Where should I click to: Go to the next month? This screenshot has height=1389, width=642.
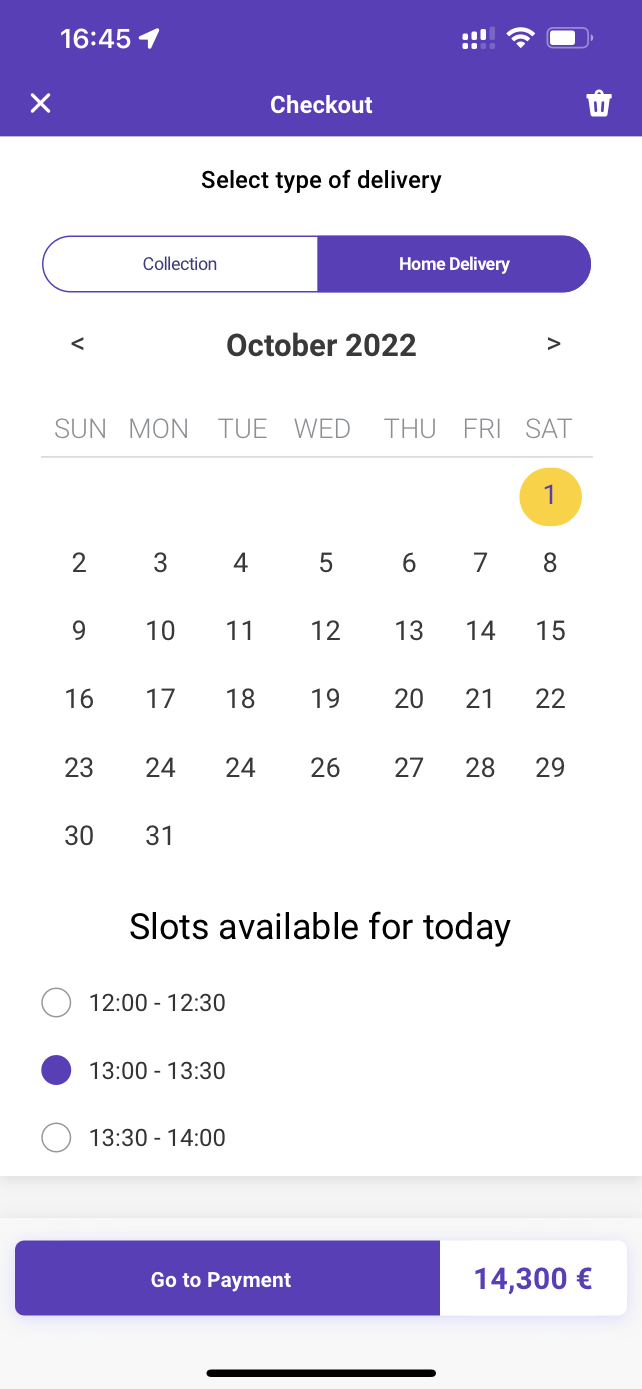tap(553, 344)
